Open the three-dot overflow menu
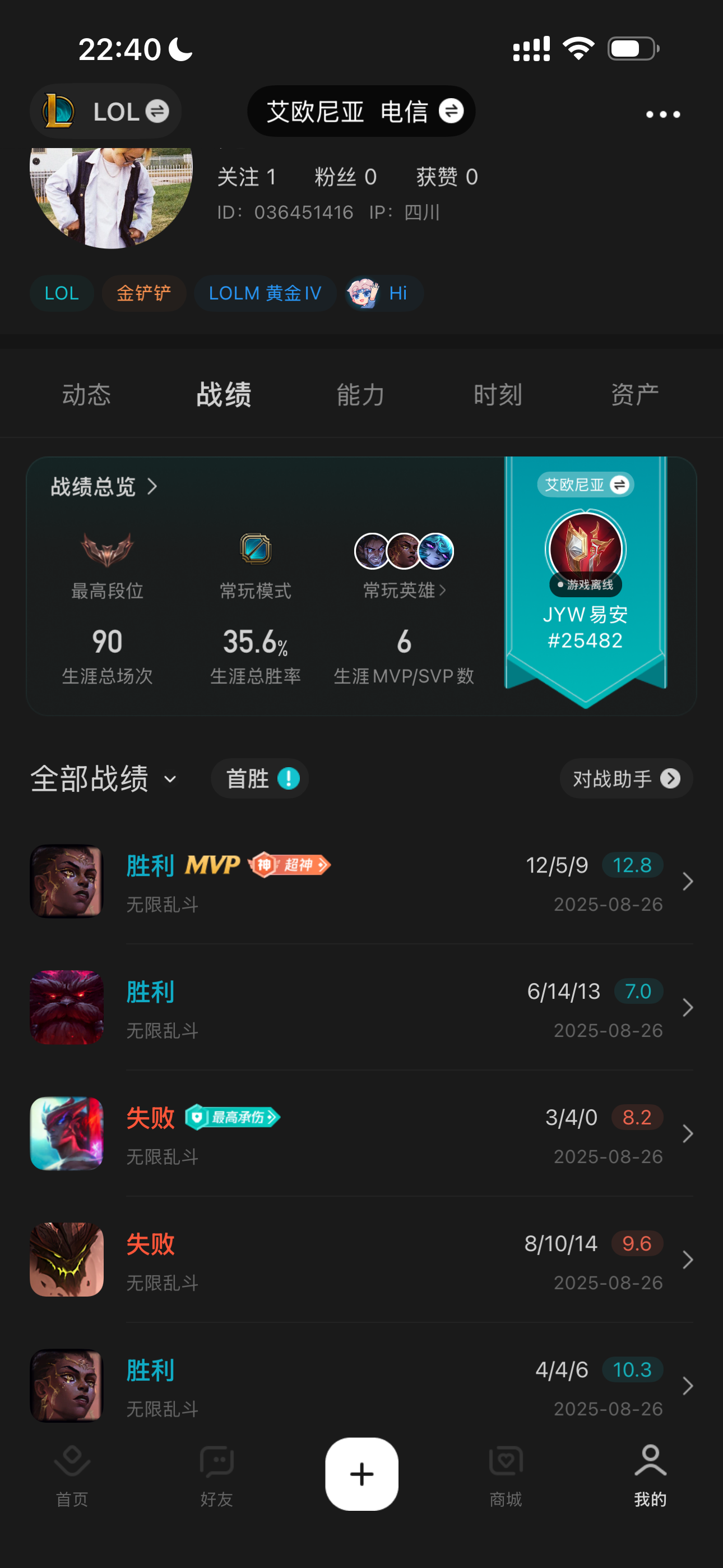This screenshot has width=723, height=1568. 662,114
